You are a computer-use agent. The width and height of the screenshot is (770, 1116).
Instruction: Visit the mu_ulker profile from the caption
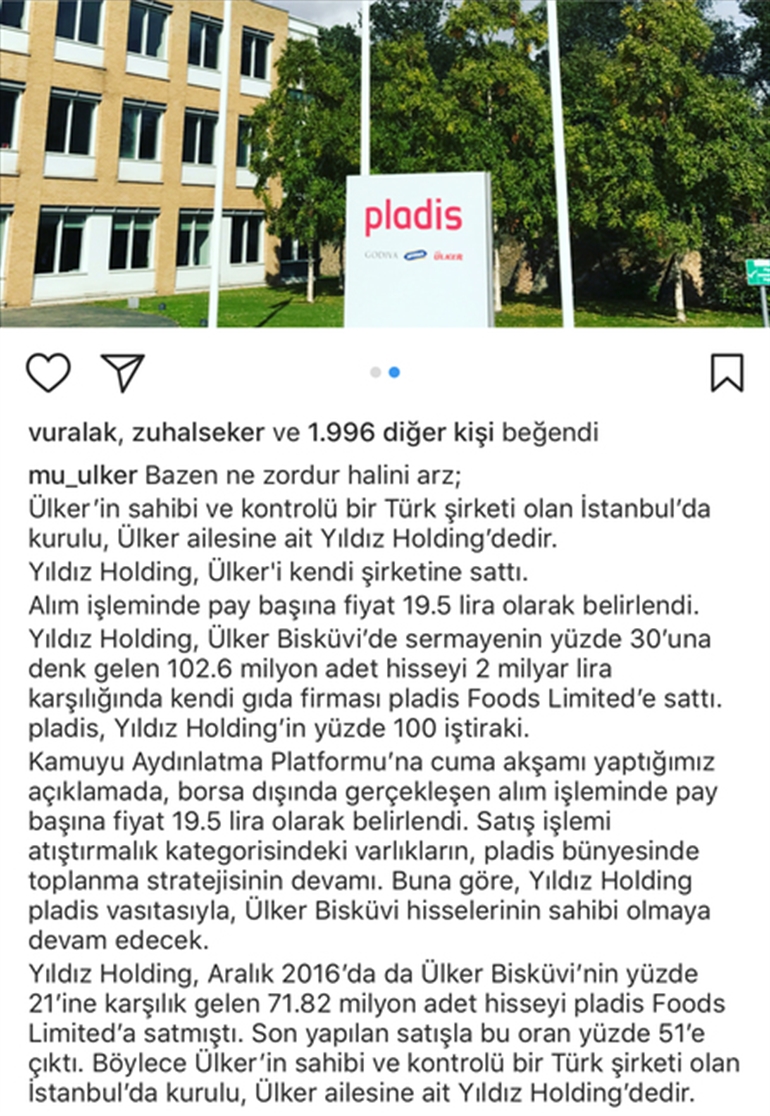85,473
